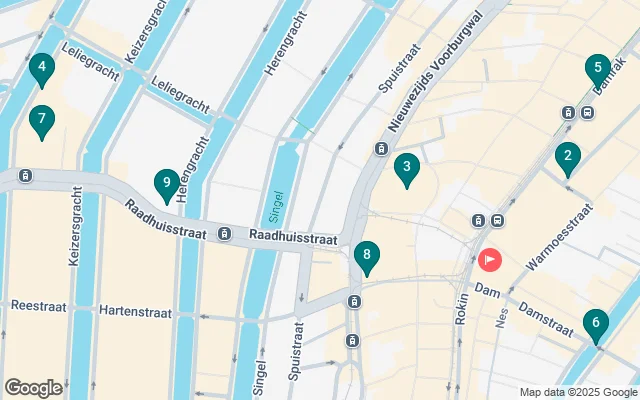Select map marker number 3
Viewport: 640px width, 400px height.
point(406,168)
